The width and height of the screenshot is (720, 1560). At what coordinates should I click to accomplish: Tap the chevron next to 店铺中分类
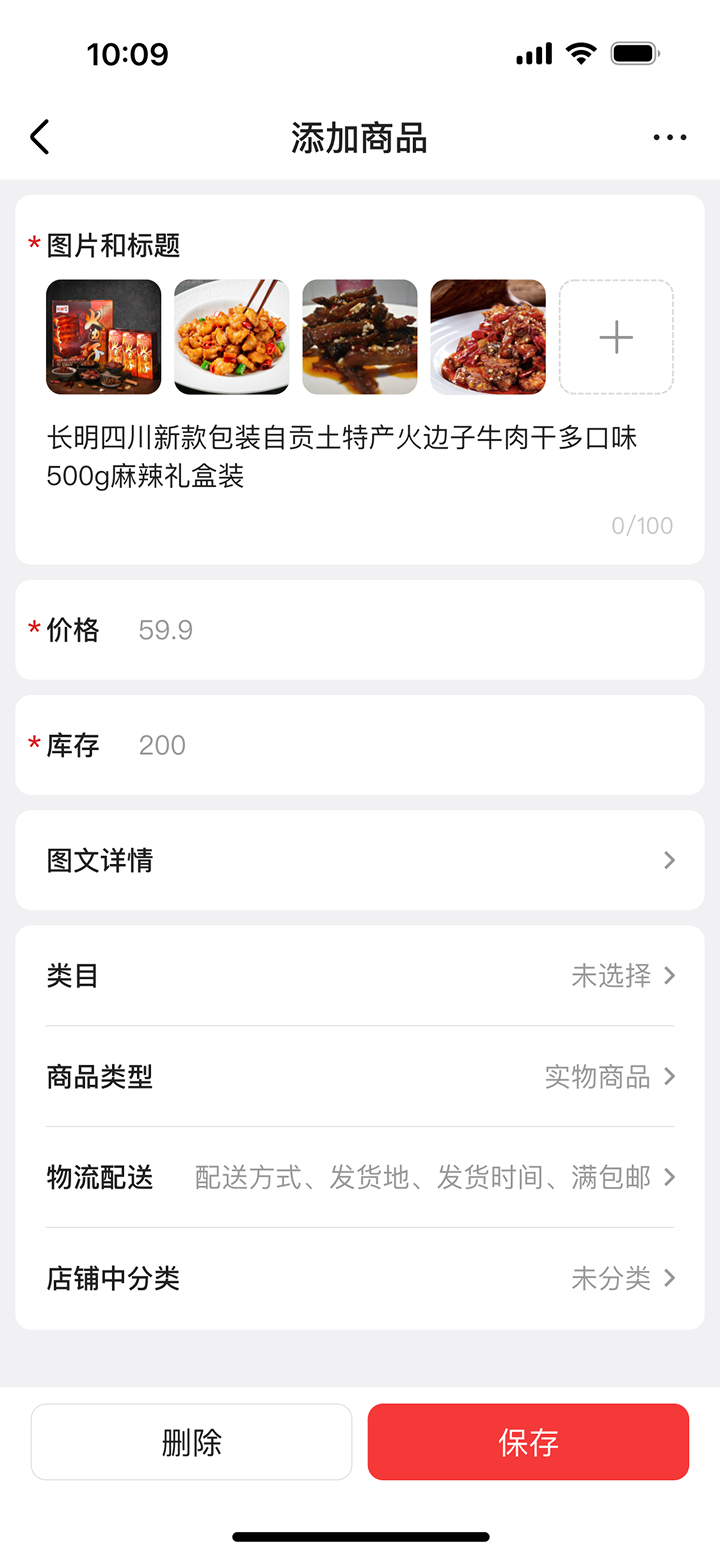point(668,1278)
